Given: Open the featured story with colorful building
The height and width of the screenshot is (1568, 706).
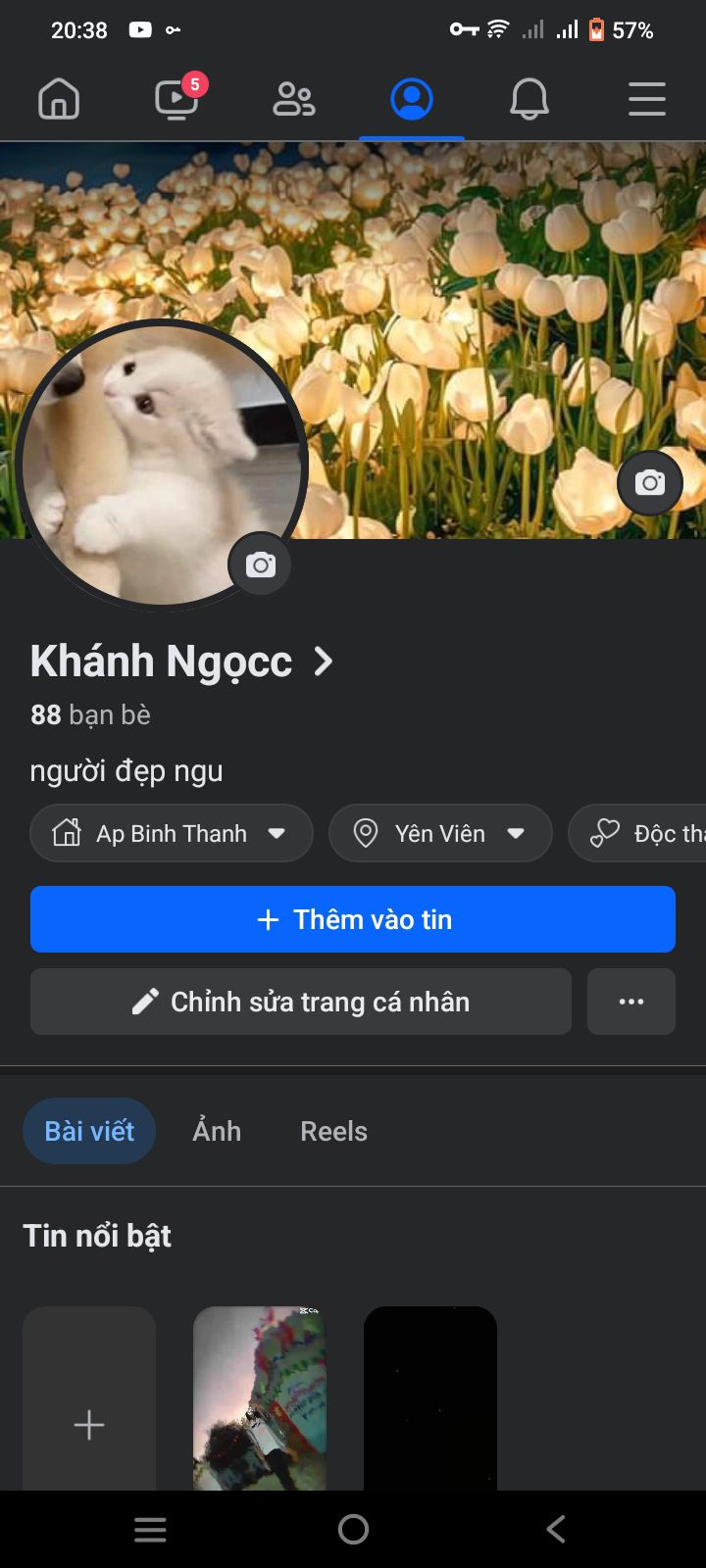Looking at the screenshot, I should (260, 1401).
